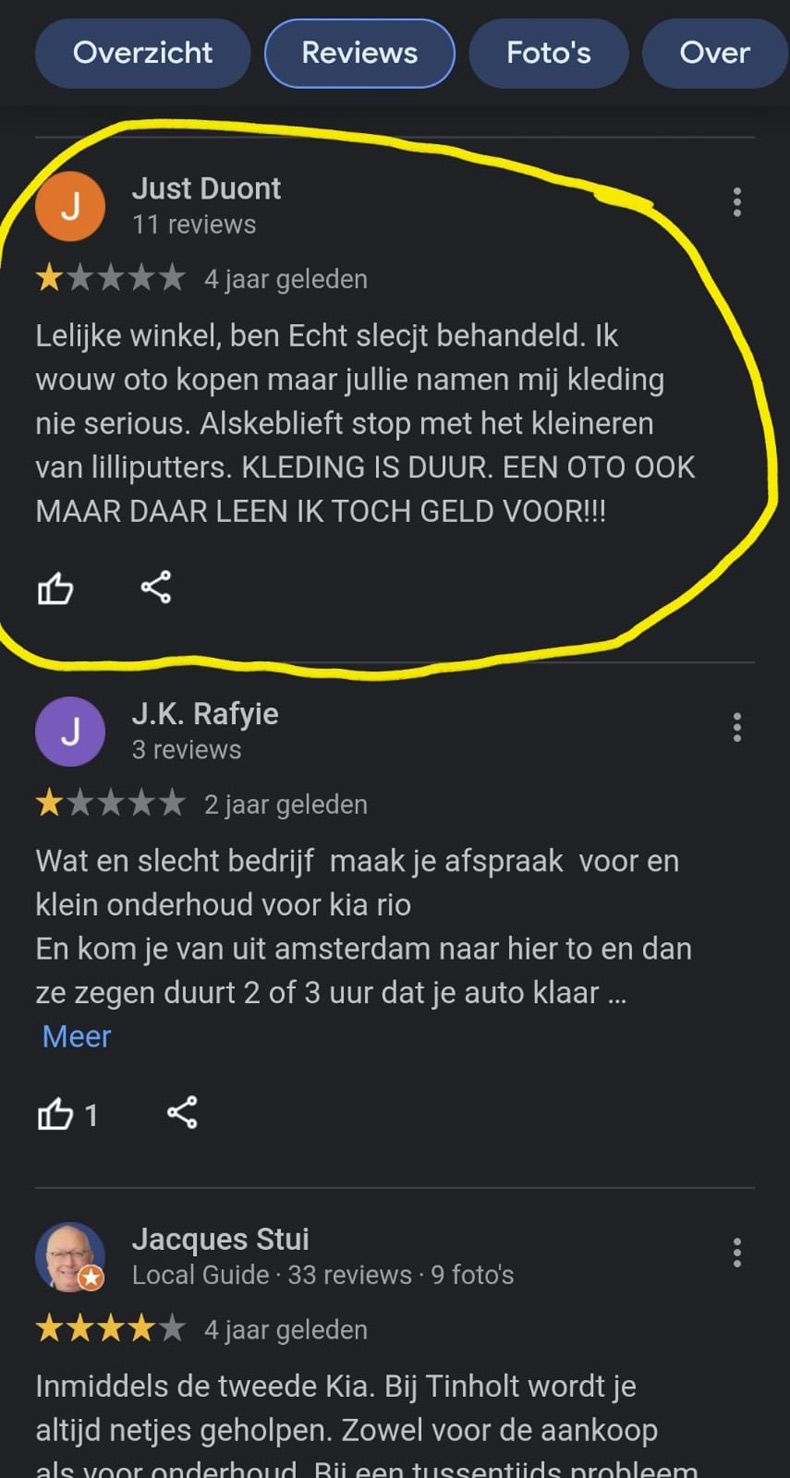Open J.K. Rafyie's purple profile avatar
The image size is (790, 1478).
coord(70,731)
